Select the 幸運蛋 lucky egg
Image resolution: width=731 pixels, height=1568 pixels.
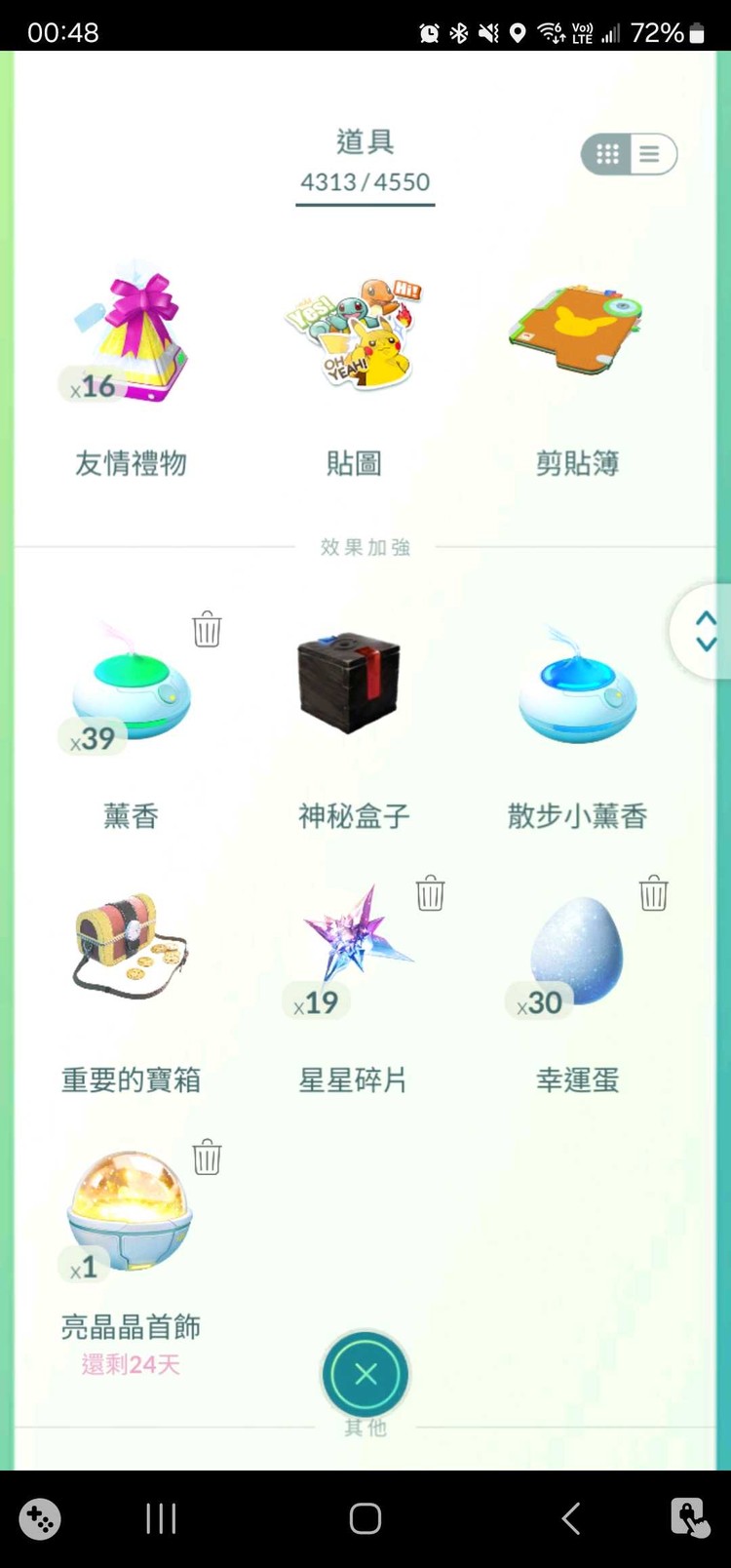tap(577, 951)
